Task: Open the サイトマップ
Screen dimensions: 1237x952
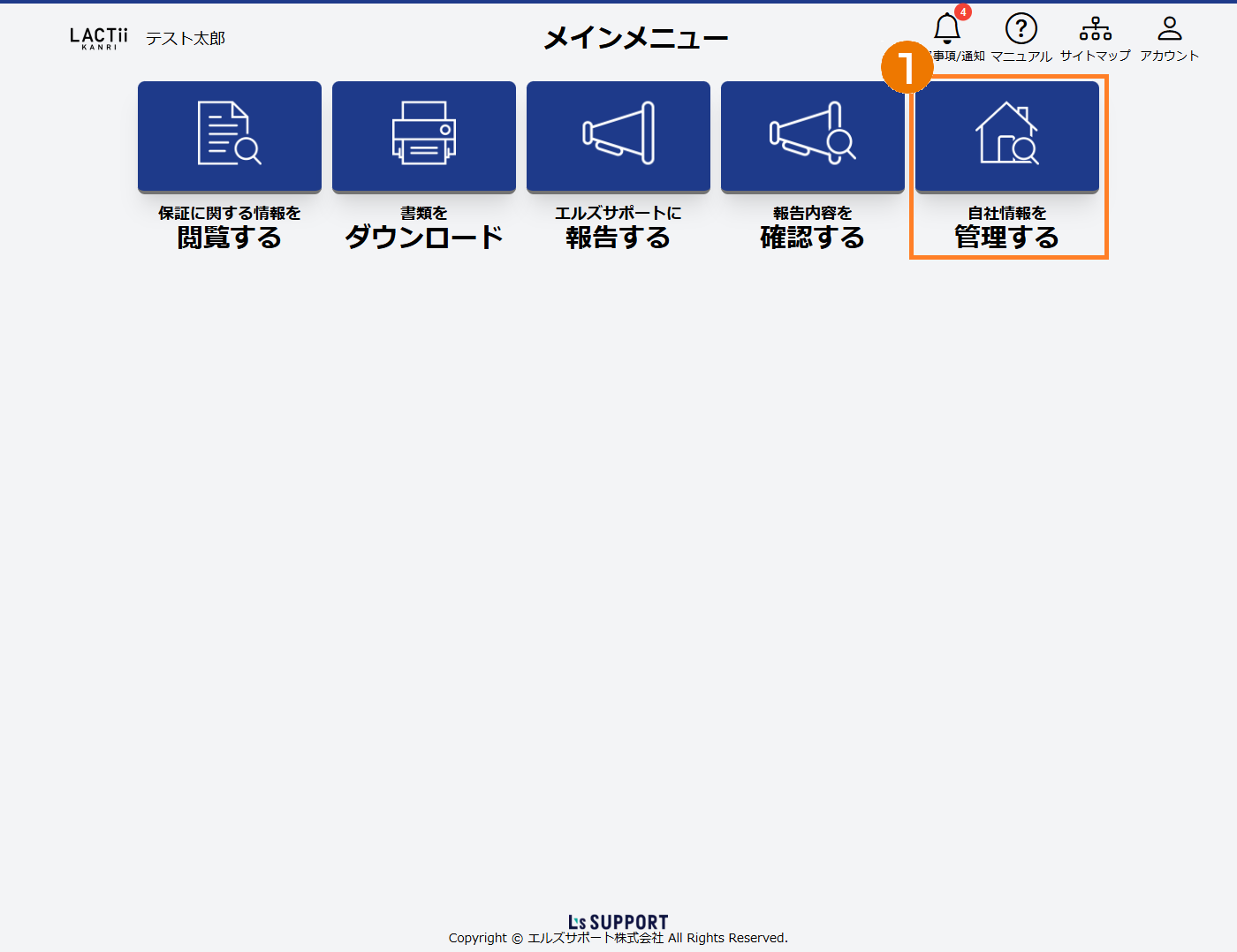Action: point(1095,31)
